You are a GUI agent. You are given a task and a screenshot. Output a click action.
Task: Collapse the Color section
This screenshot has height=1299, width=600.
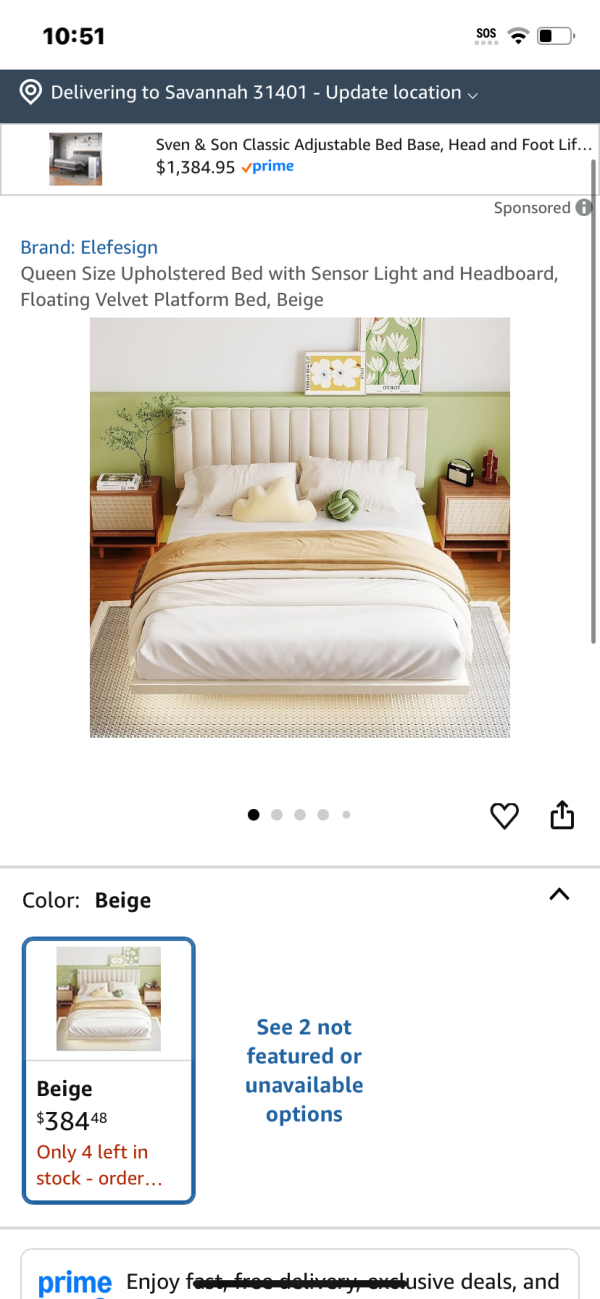pyautogui.click(x=559, y=895)
